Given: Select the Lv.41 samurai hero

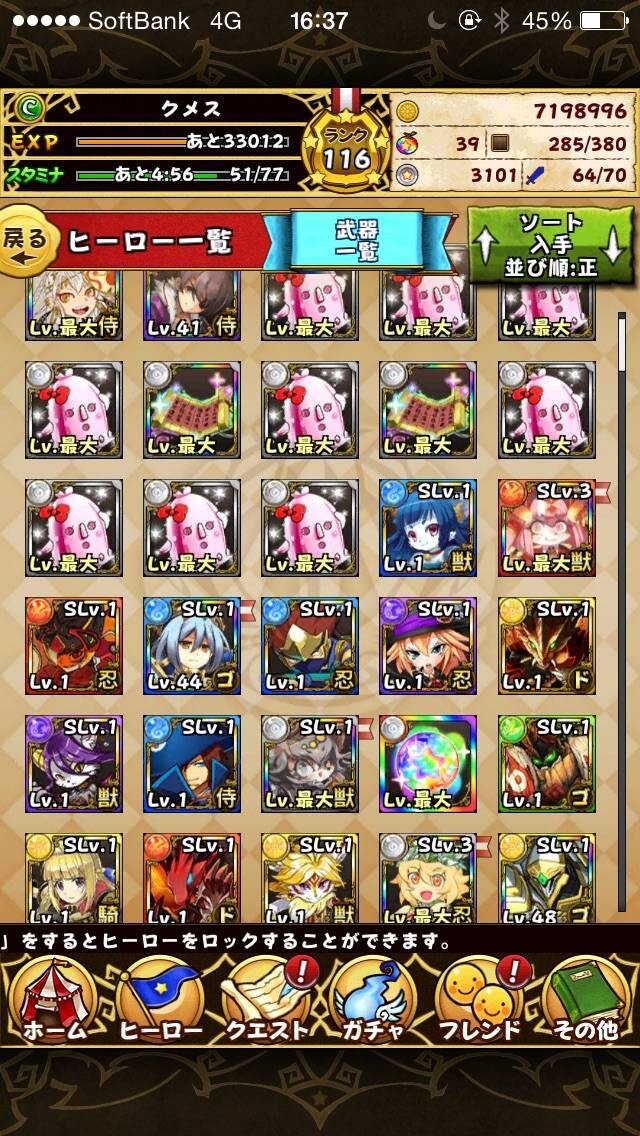Looking at the screenshot, I should pos(192,307).
